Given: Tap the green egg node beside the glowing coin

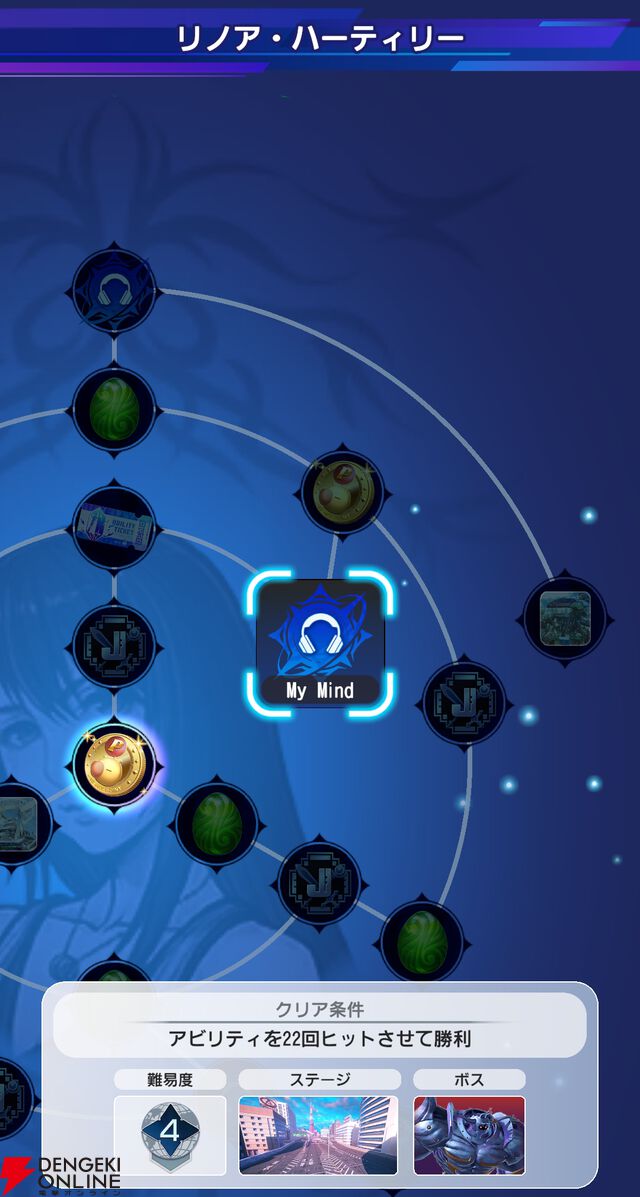Looking at the screenshot, I should pyautogui.click(x=217, y=822).
